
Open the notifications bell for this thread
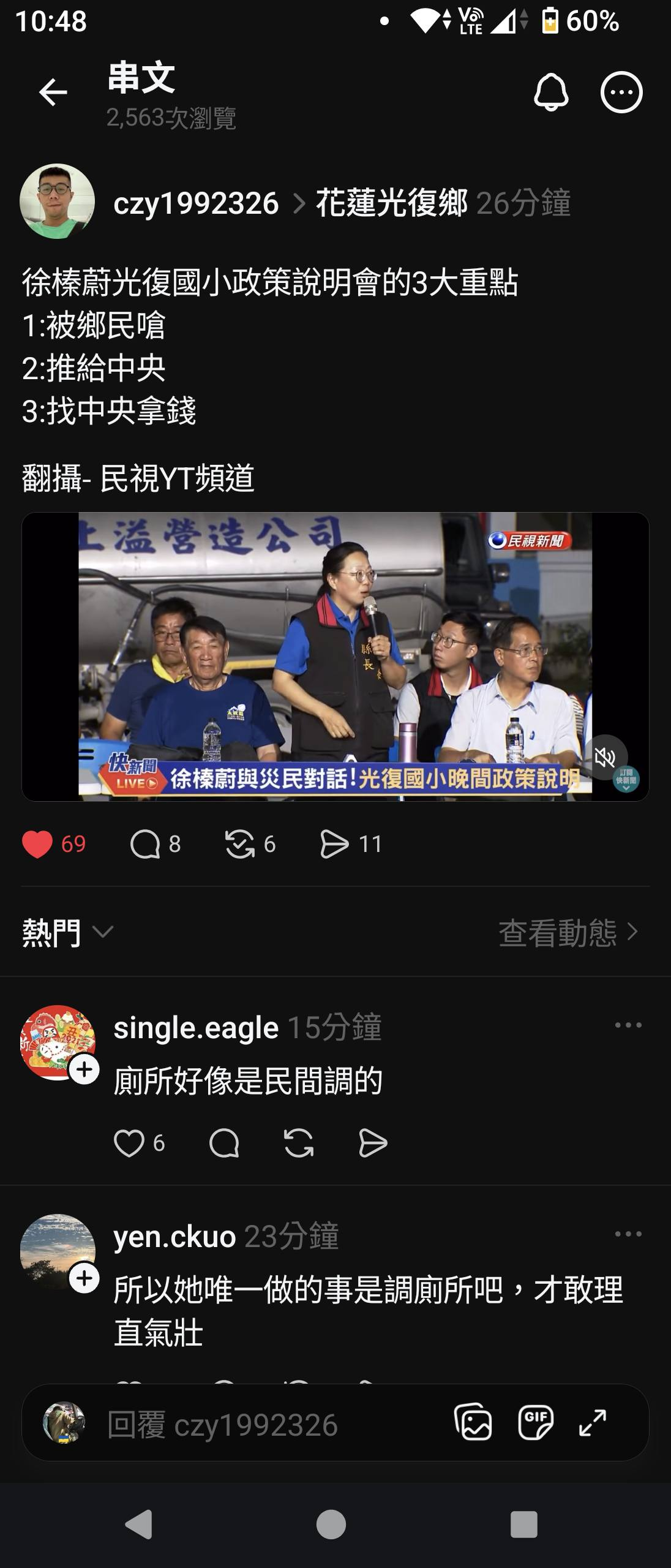point(551,92)
